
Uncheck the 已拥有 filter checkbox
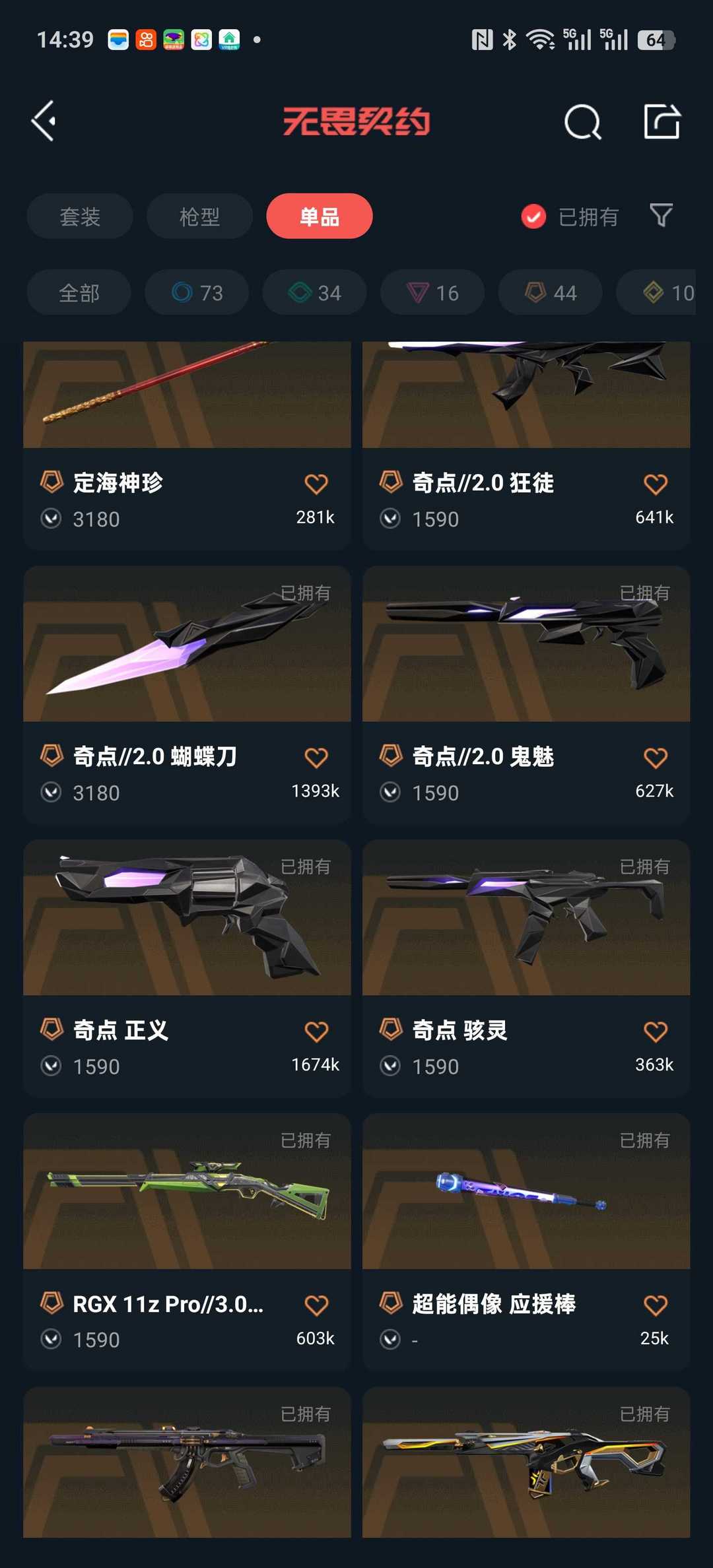click(533, 216)
